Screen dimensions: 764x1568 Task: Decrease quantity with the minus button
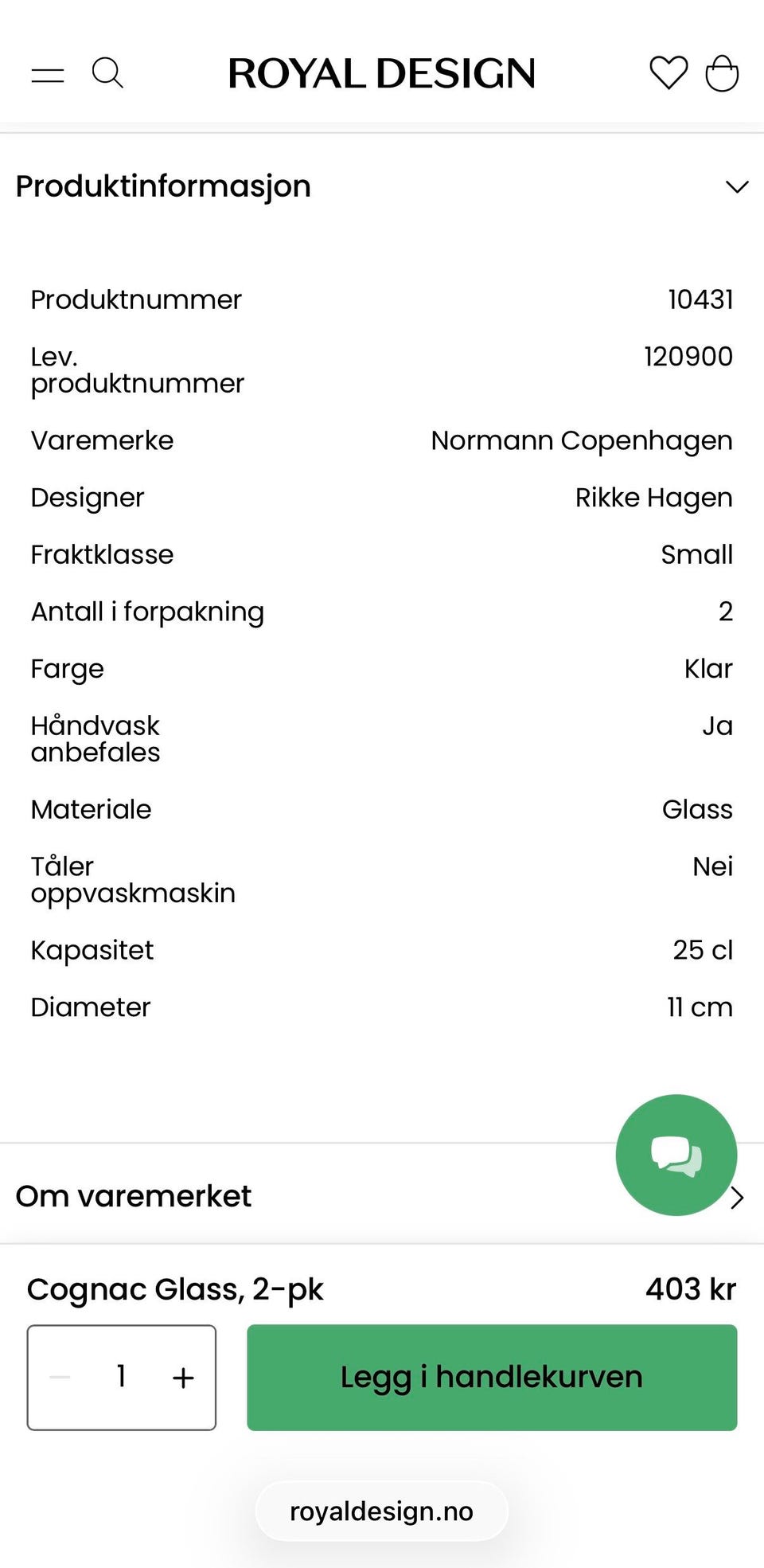click(60, 1377)
